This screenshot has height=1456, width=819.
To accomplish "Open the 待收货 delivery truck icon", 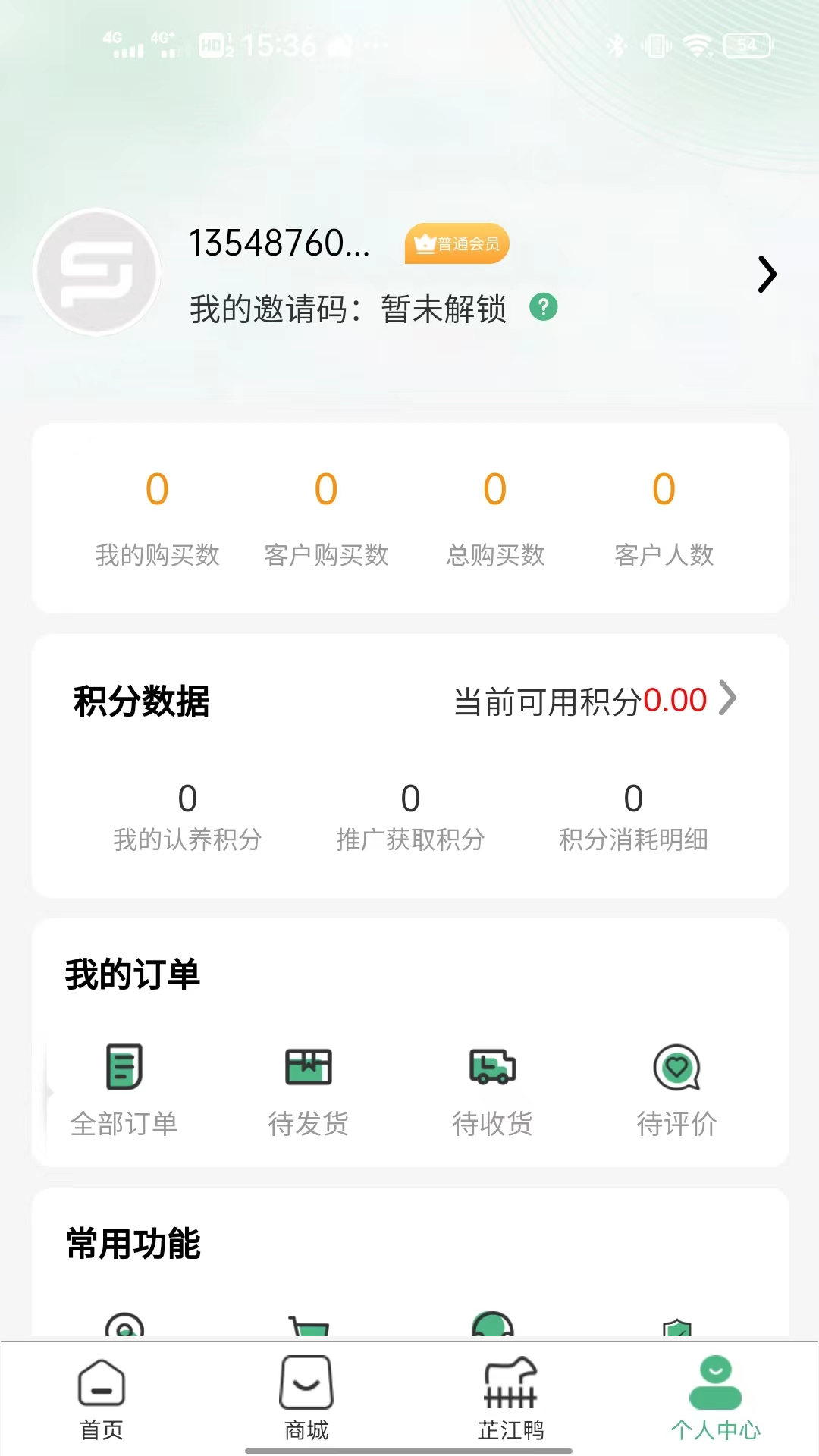I will point(493,1068).
